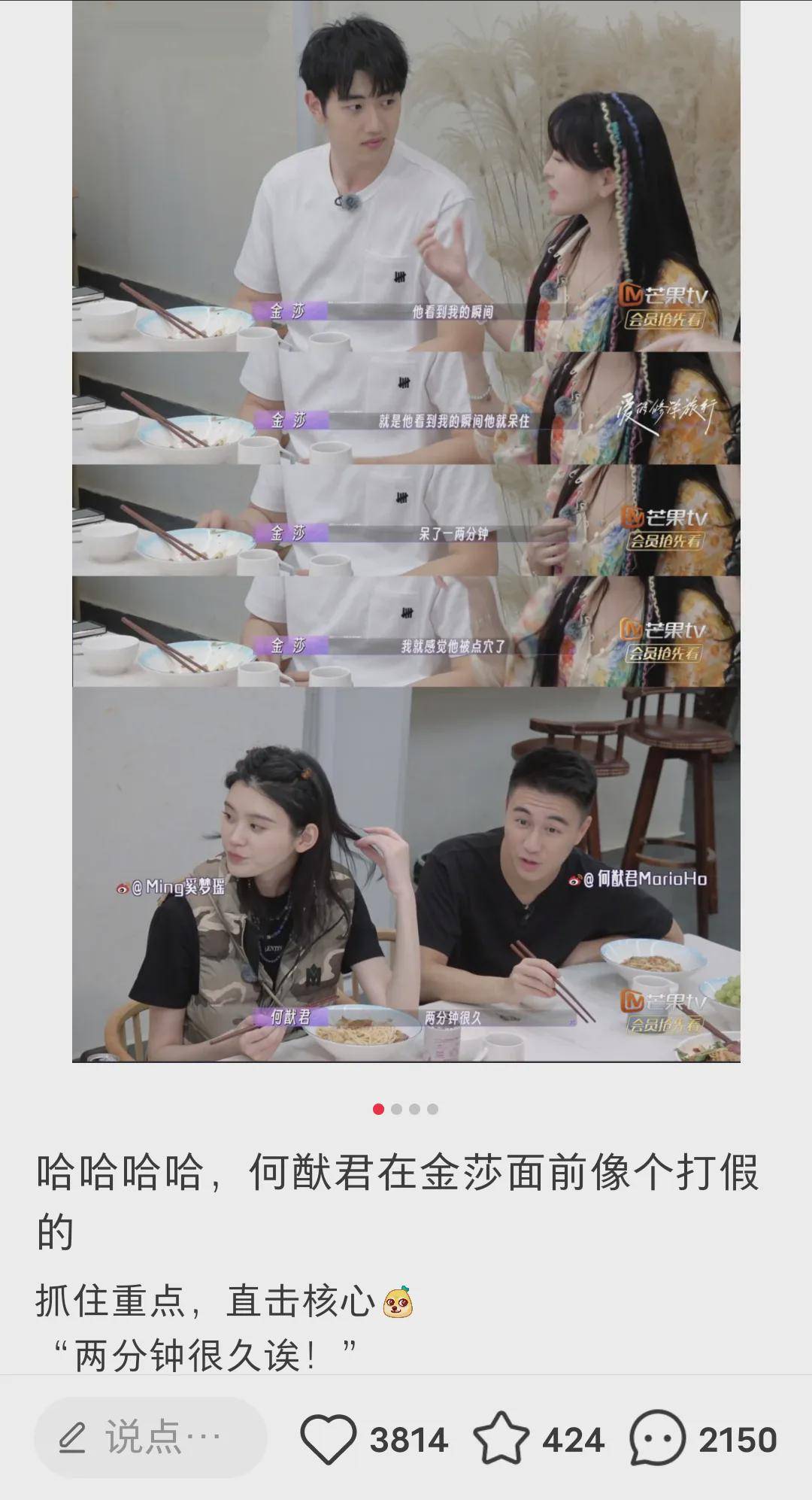Open the comments bubble showing 2150

pos(656,1438)
